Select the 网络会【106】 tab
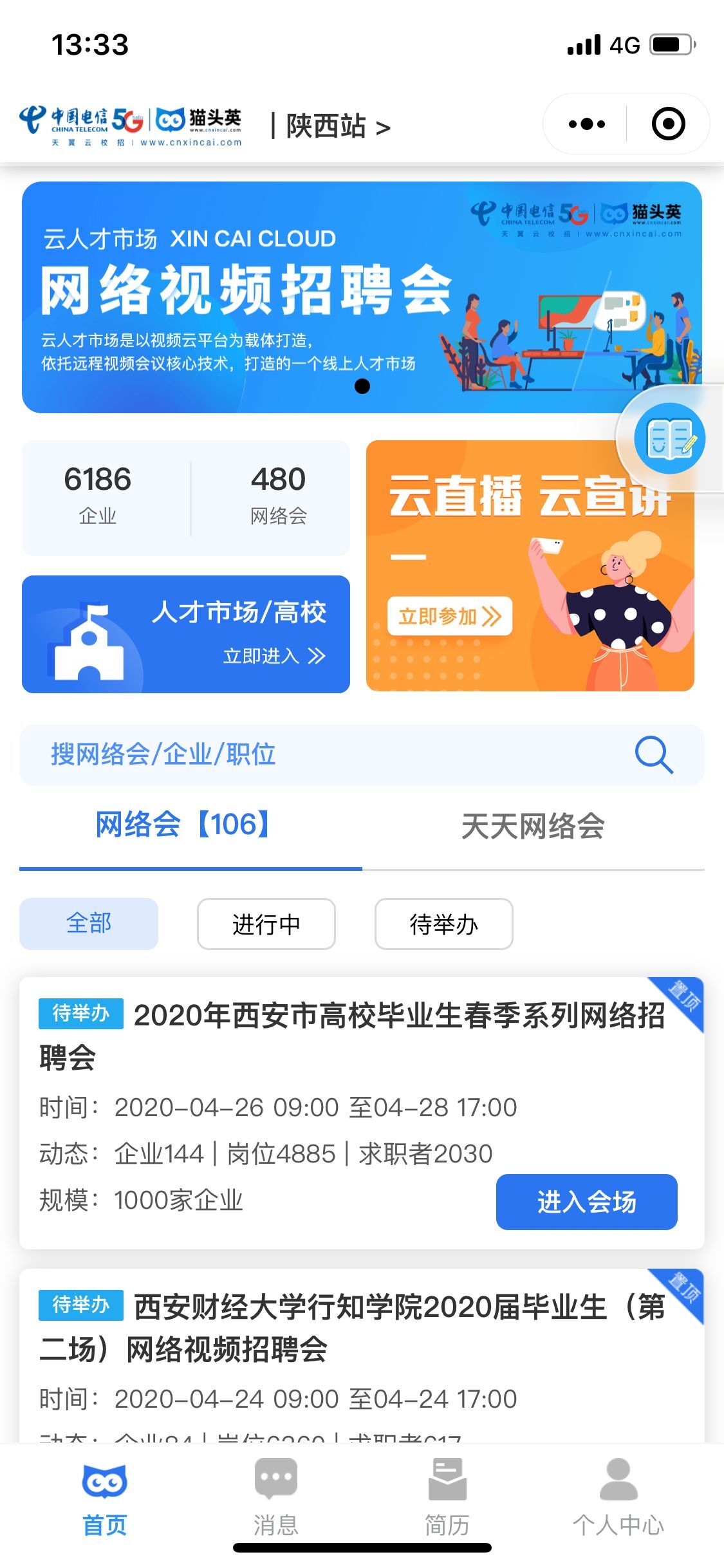724x1568 pixels. (183, 825)
